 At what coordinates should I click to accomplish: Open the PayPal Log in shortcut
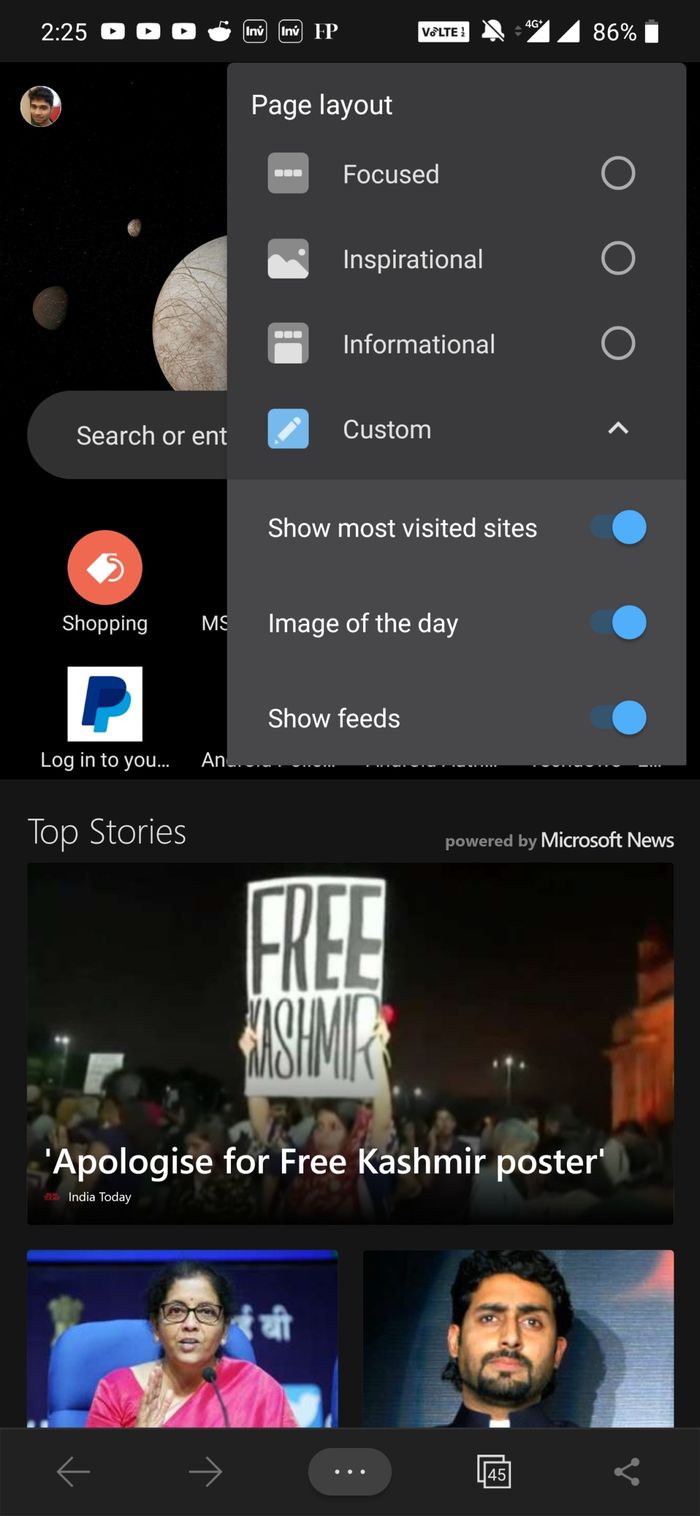coord(105,704)
